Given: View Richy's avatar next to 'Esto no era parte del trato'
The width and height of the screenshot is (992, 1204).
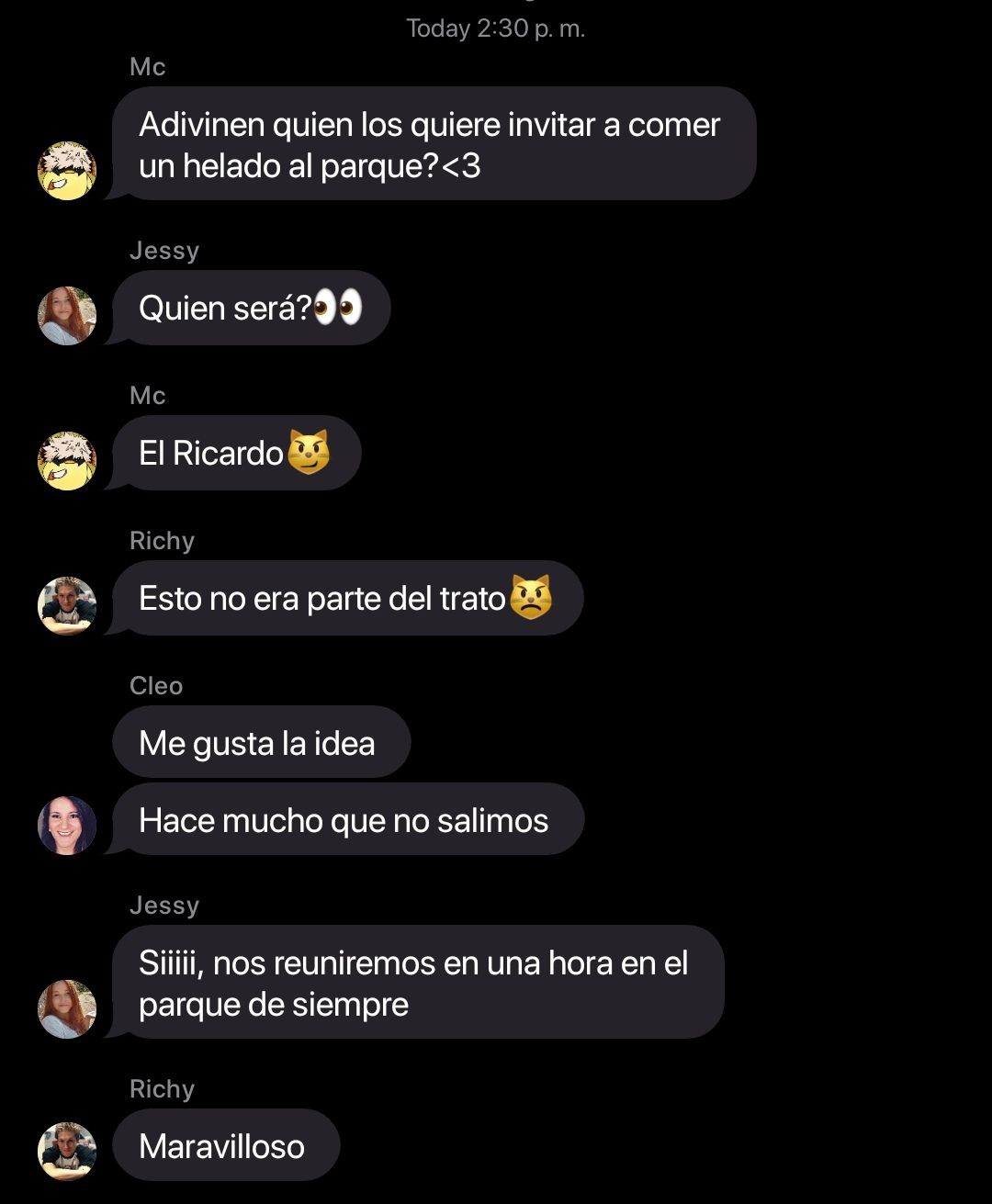Looking at the screenshot, I should [67, 606].
